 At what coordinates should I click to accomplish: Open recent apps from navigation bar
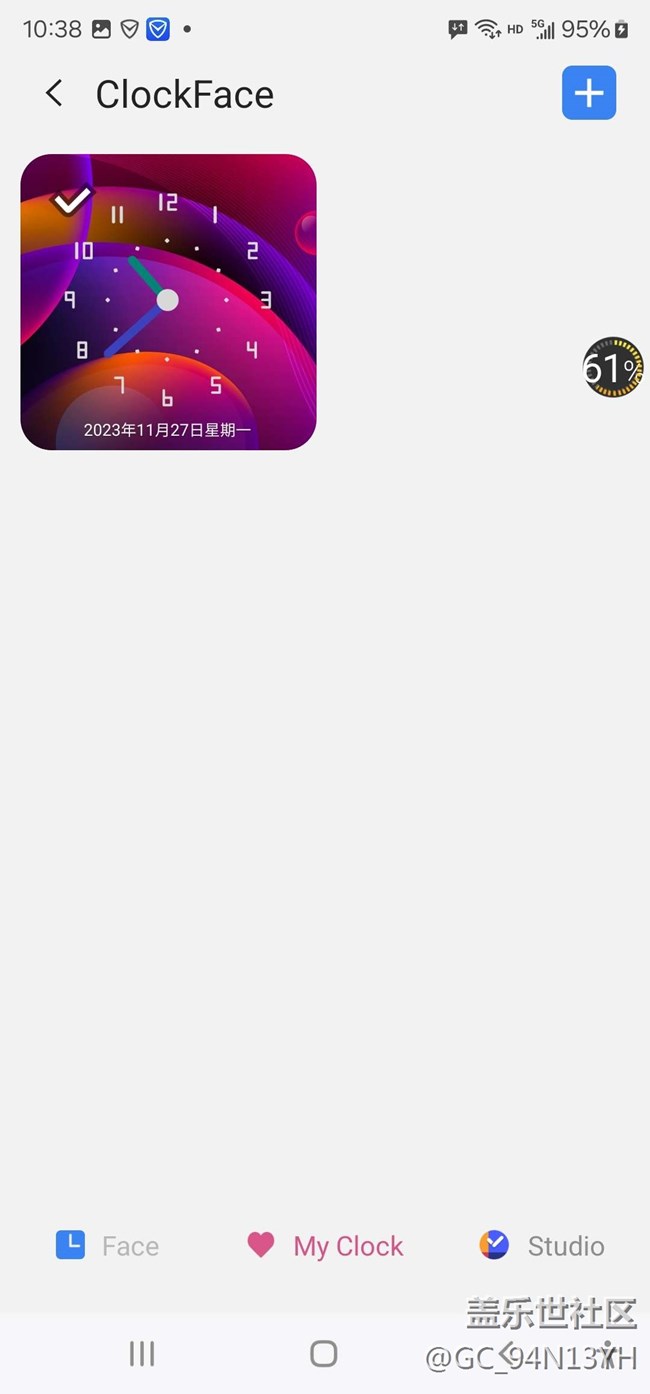[x=142, y=1354]
